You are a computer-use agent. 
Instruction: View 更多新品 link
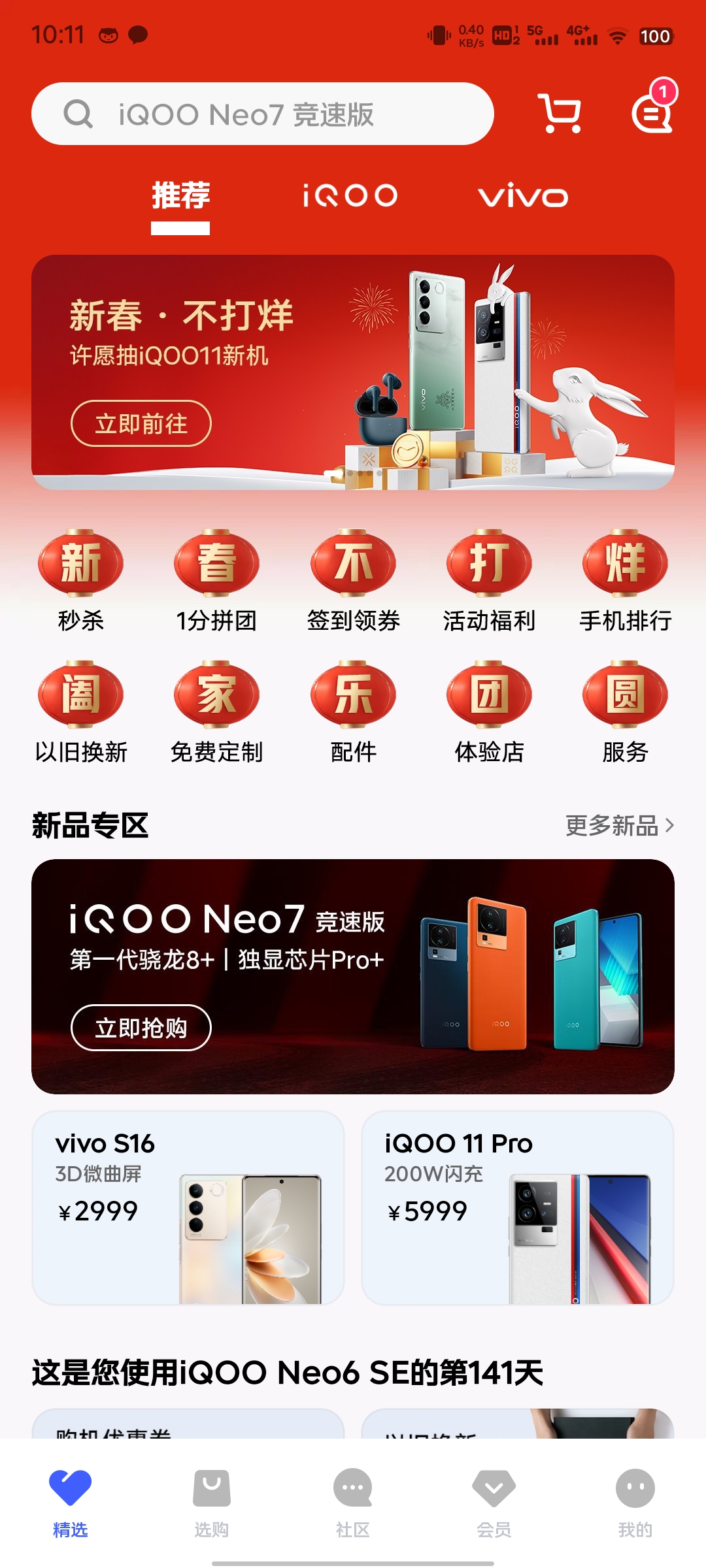619,826
